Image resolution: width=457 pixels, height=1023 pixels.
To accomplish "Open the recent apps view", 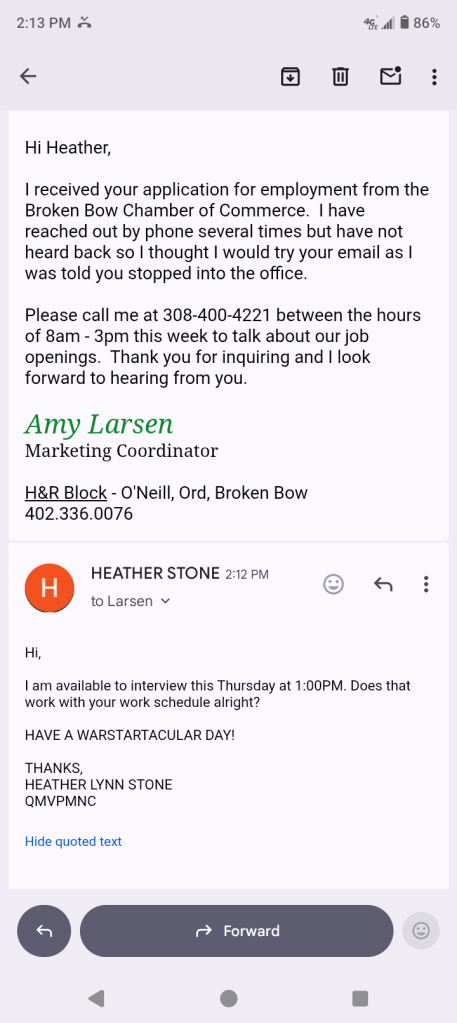I will pyautogui.click(x=360, y=998).
